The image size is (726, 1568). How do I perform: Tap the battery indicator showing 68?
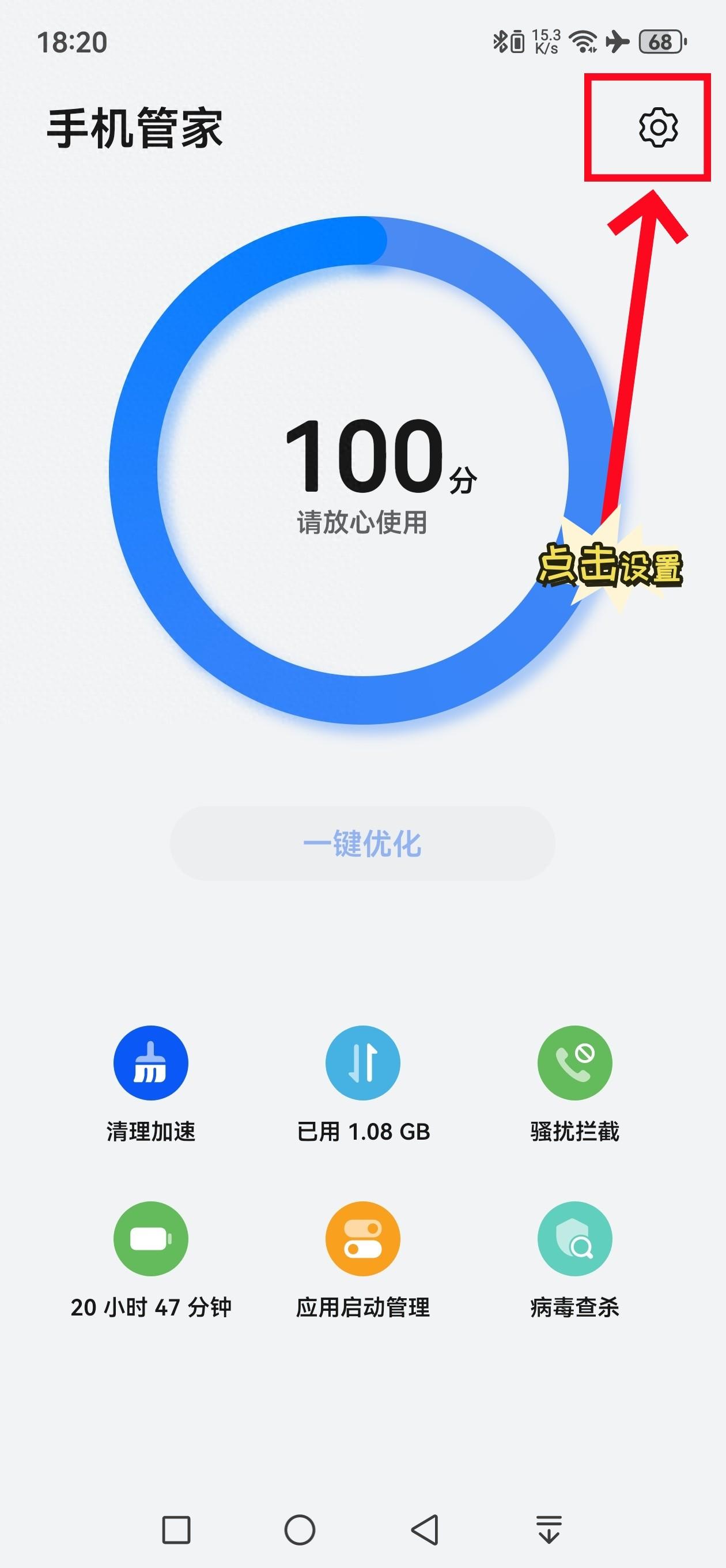[x=660, y=43]
